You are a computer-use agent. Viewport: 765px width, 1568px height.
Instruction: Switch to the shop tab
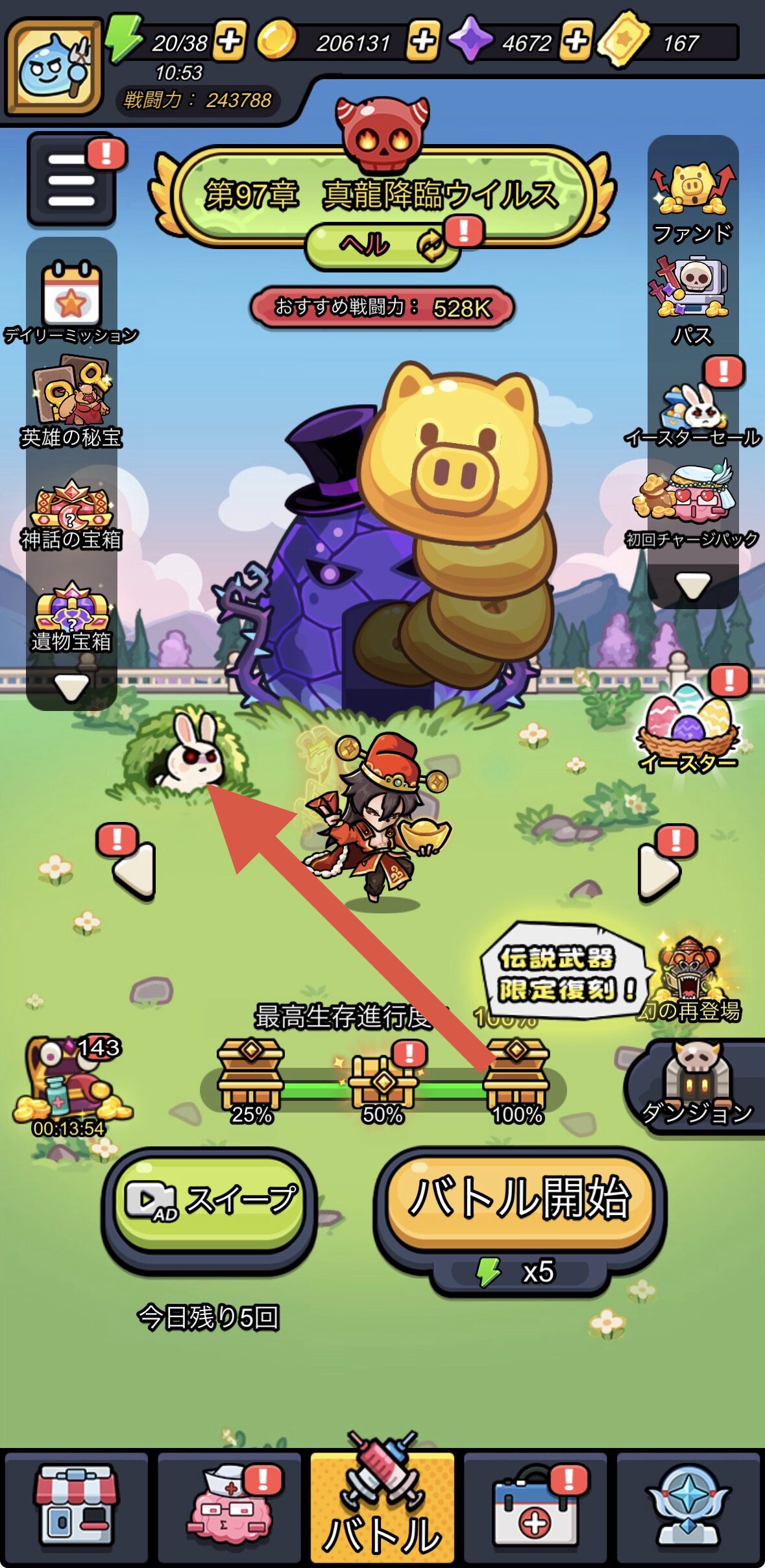click(77, 1506)
